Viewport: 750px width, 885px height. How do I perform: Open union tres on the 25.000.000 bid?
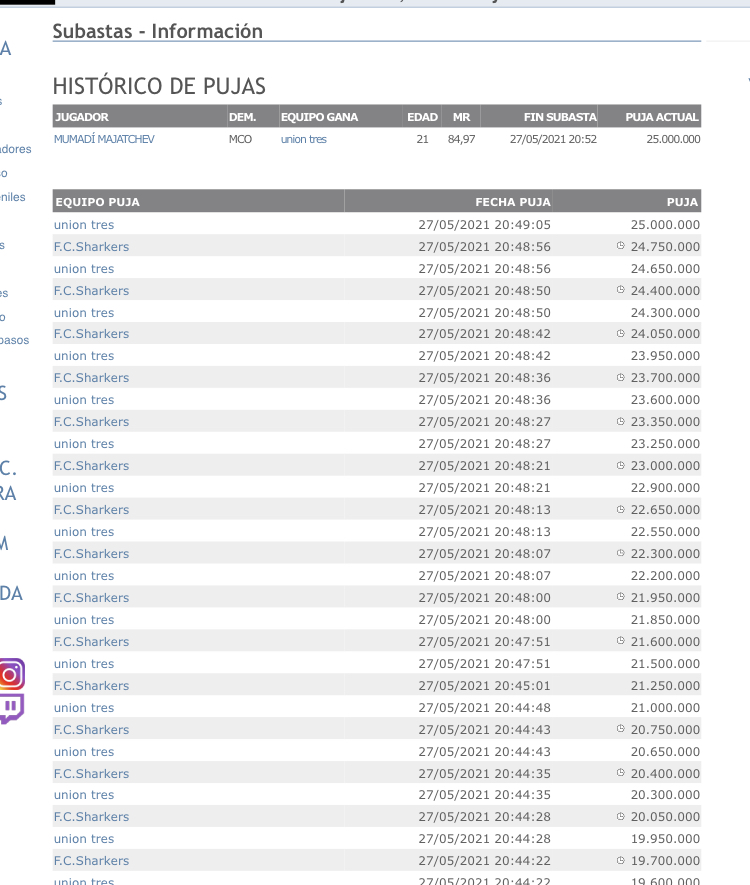click(x=84, y=225)
